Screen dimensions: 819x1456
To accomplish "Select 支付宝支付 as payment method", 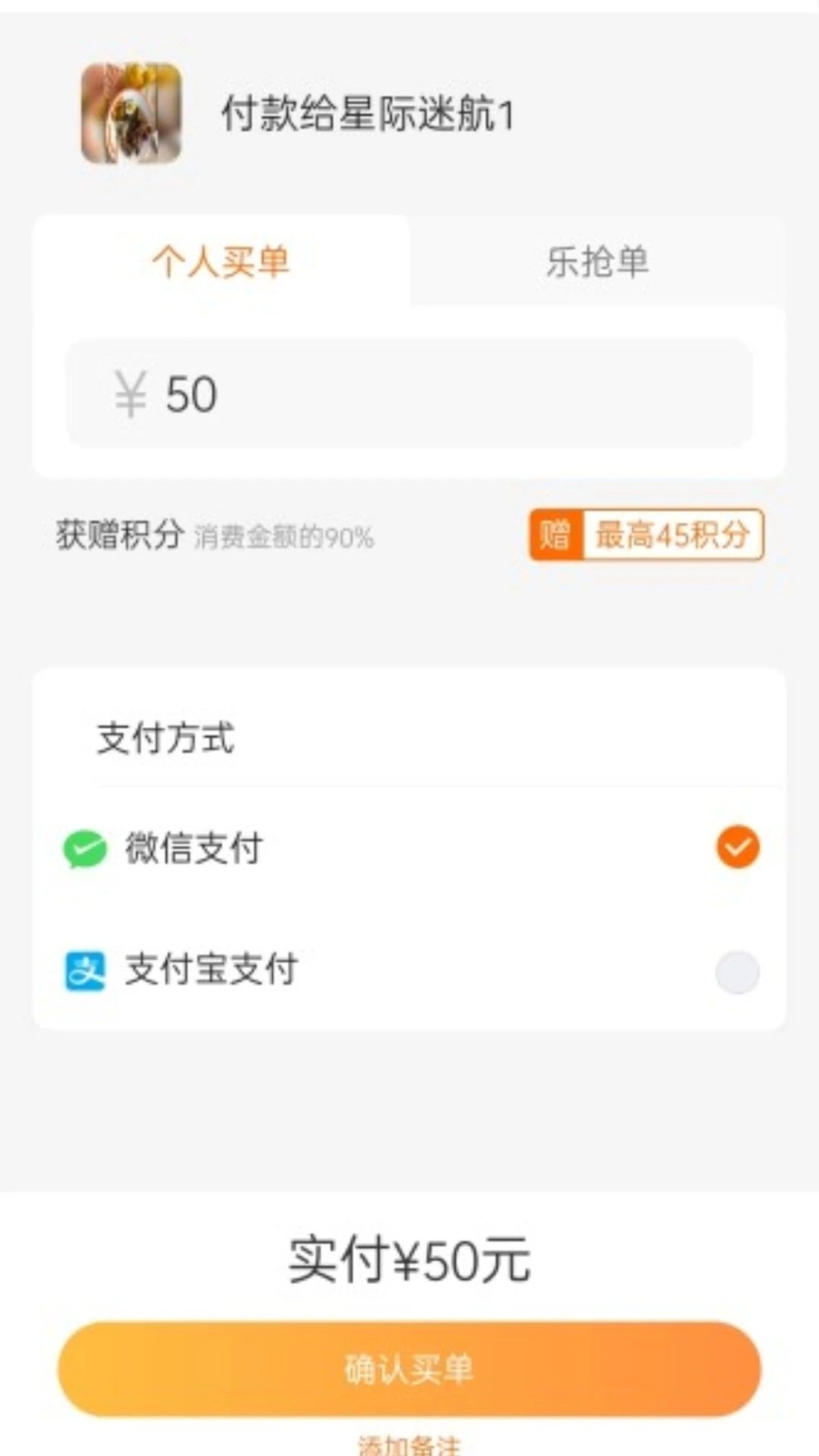I will pos(737,972).
